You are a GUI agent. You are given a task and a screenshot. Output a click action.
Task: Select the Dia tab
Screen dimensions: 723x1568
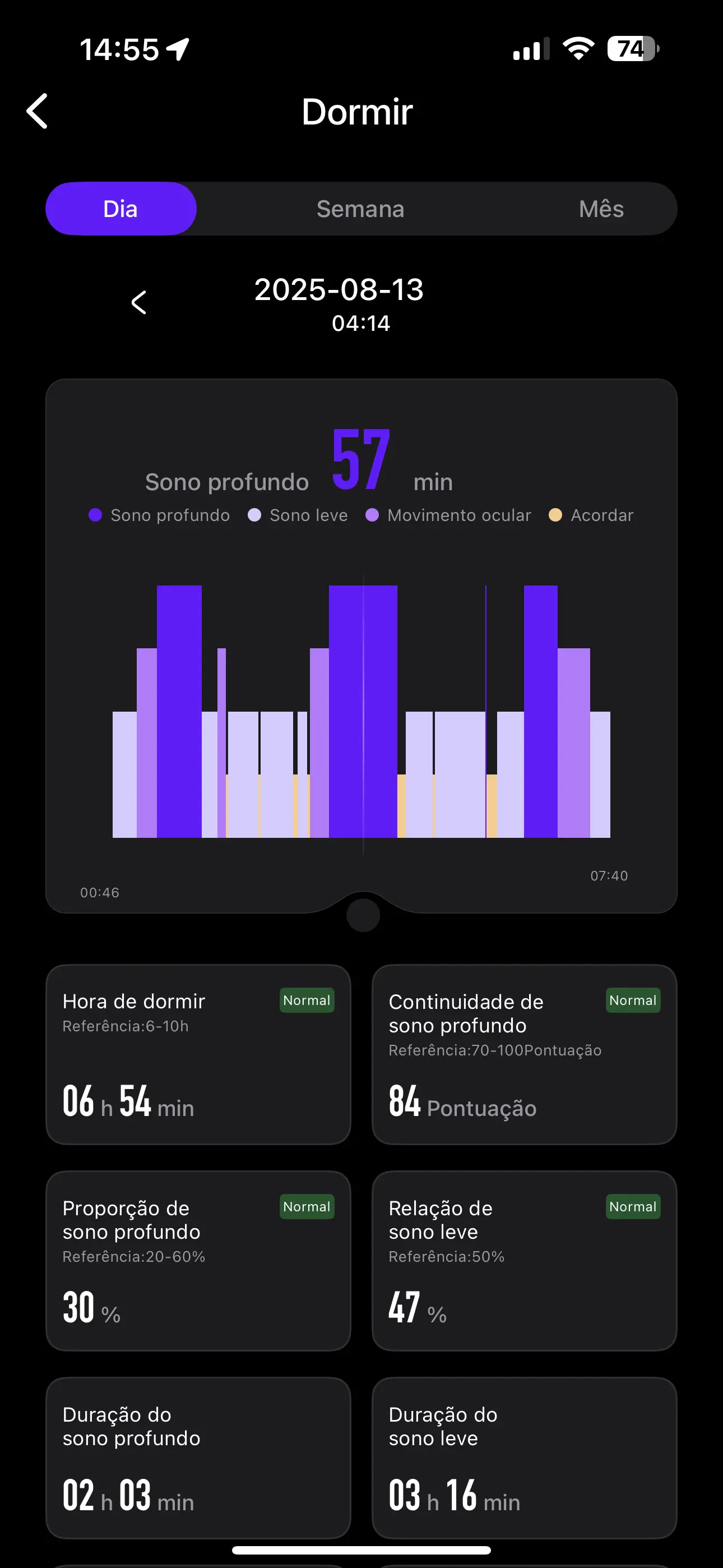pos(121,209)
